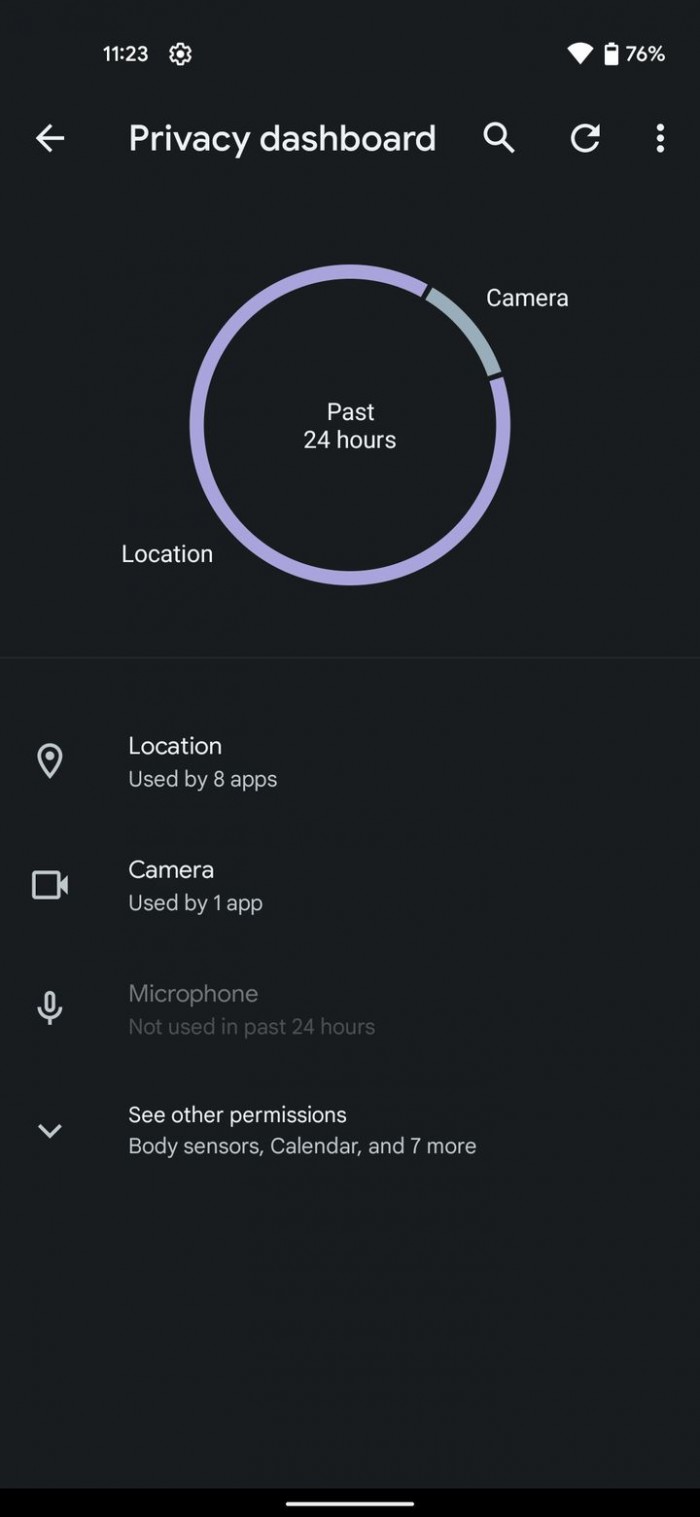Open Location usage details
The width and height of the screenshot is (700, 1517).
coord(350,762)
